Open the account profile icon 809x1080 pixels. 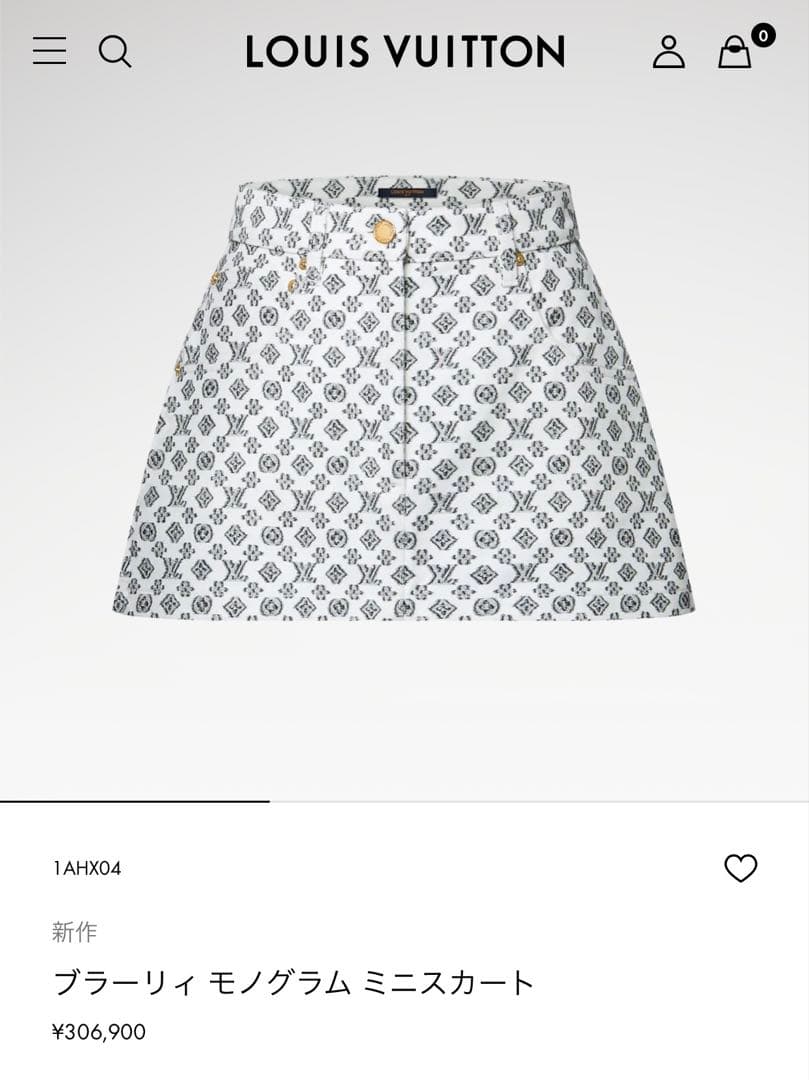pos(668,51)
